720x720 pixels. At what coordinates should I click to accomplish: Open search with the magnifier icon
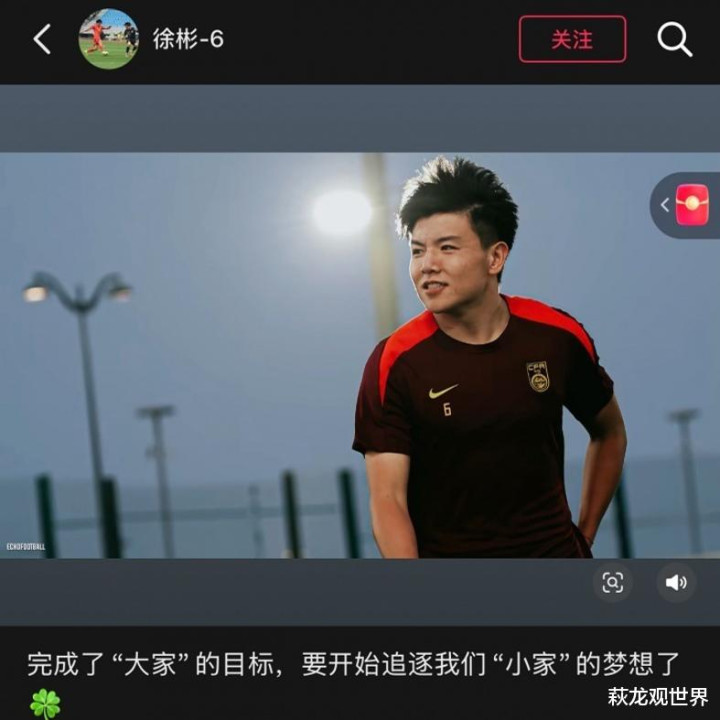click(675, 40)
